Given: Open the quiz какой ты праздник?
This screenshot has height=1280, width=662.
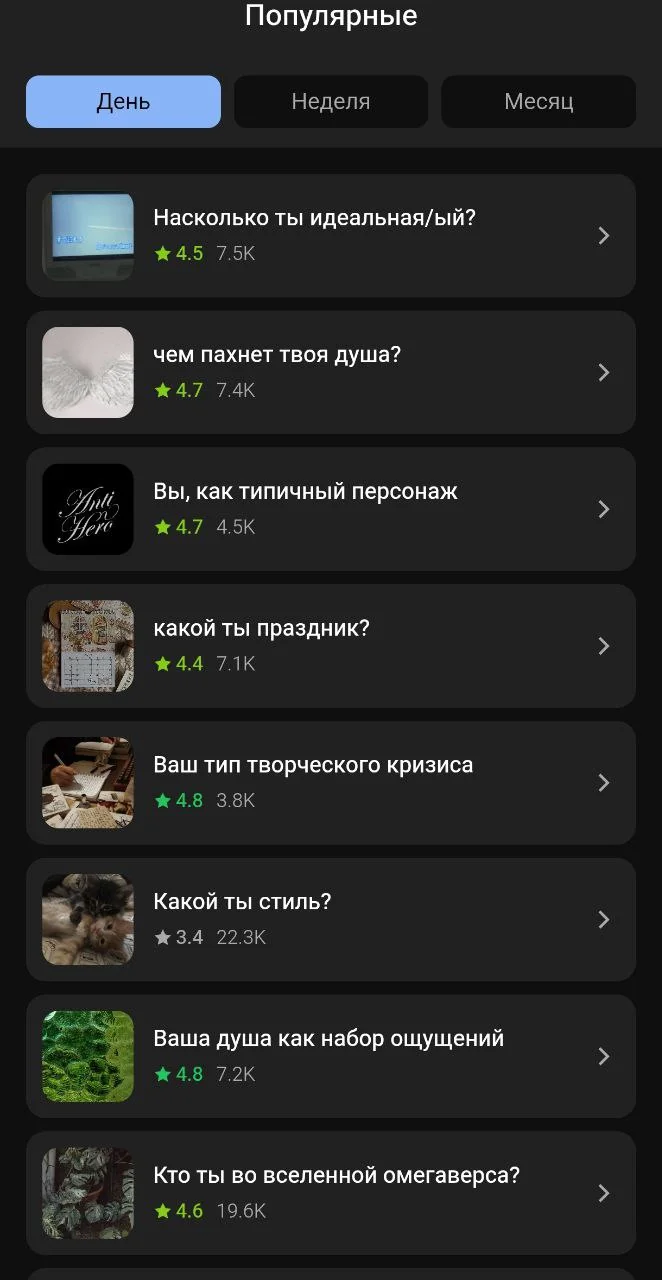Looking at the screenshot, I should [x=331, y=646].
